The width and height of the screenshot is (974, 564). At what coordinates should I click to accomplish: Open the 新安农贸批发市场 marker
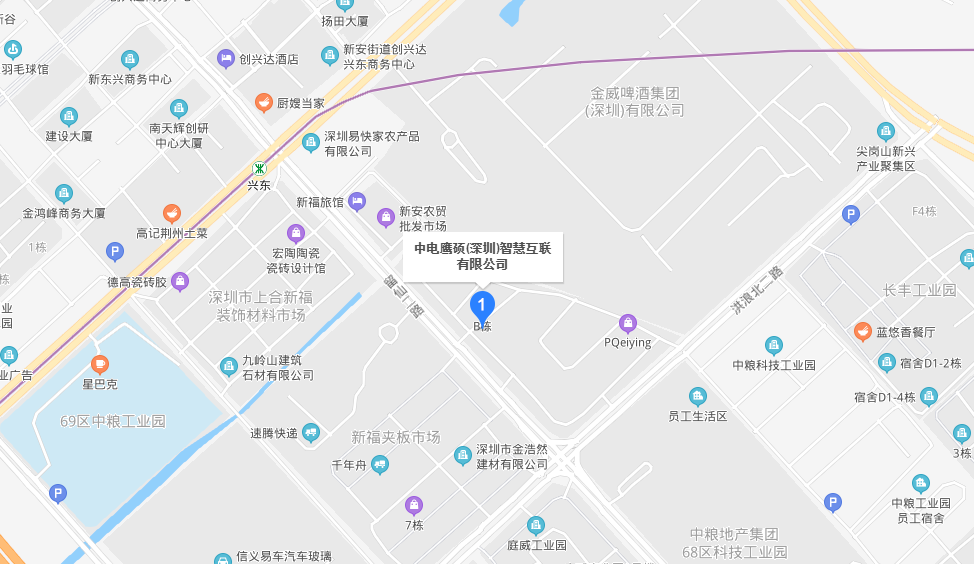(x=385, y=217)
